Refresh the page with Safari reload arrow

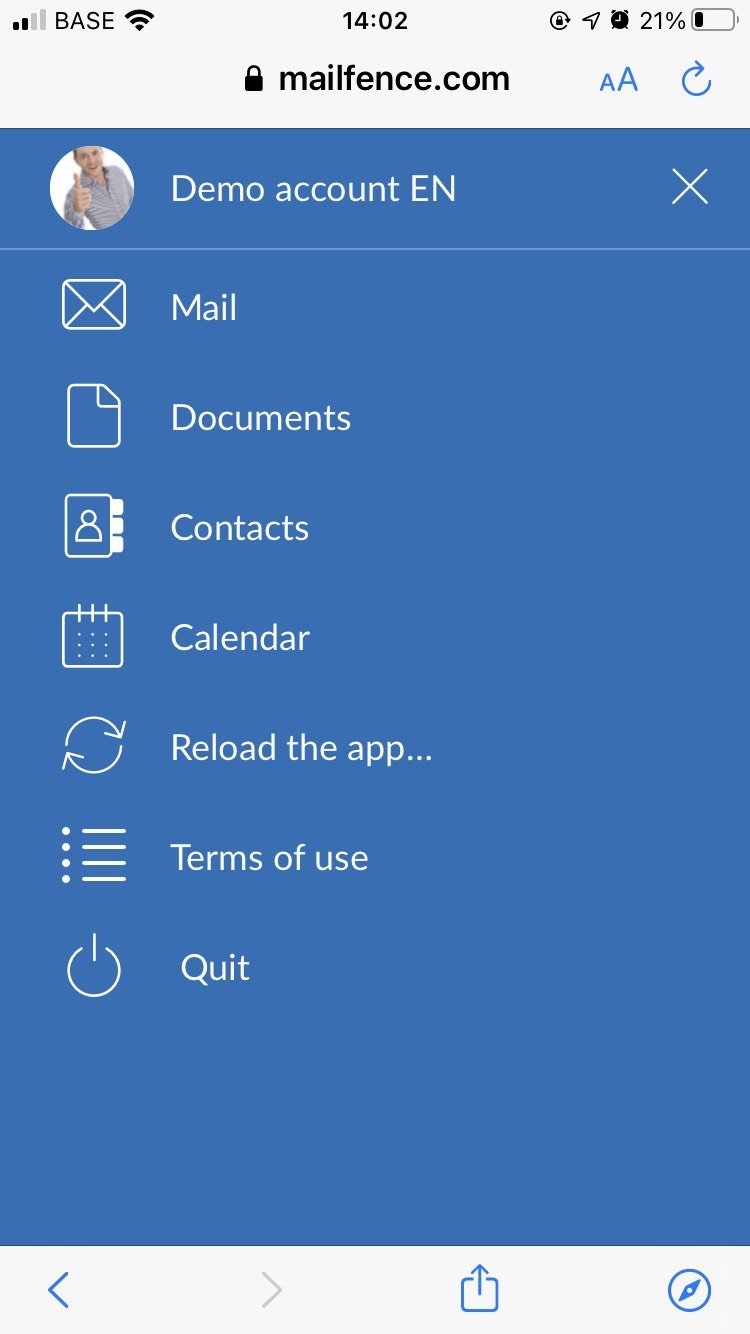(695, 79)
